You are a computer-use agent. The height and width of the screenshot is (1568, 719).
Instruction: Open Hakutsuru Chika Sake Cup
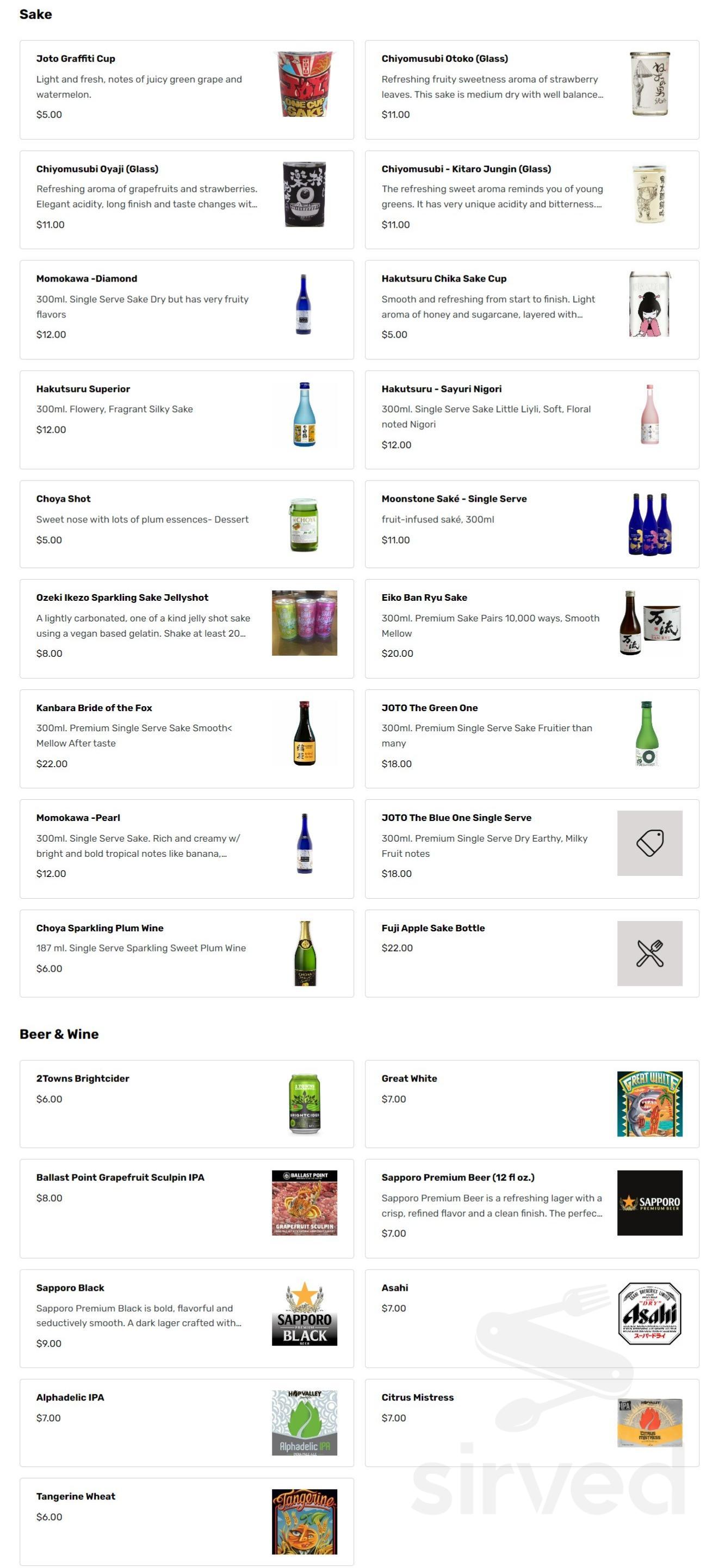click(531, 309)
